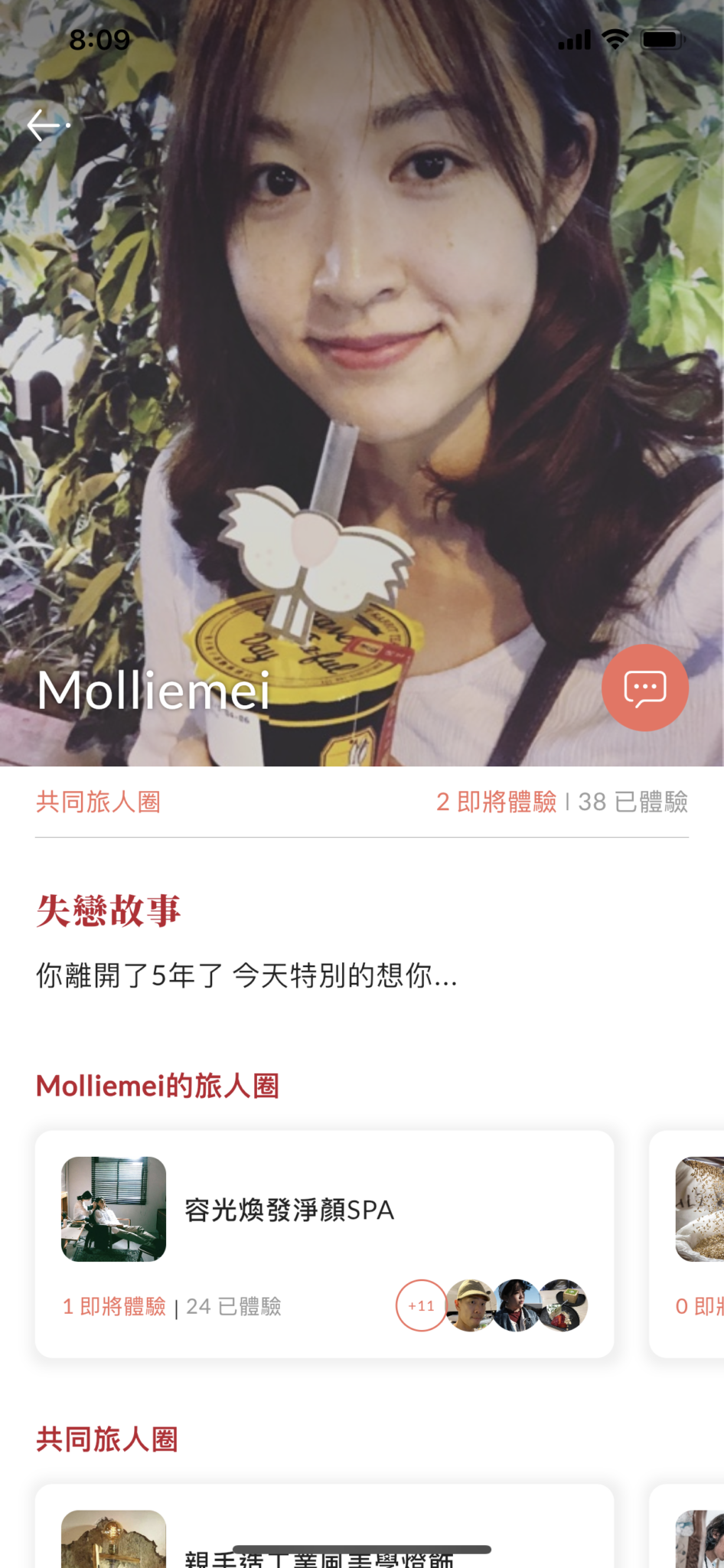724x1568 pixels.
Task: View the 2 即將體驗 upcoming experiences
Action: (x=496, y=802)
